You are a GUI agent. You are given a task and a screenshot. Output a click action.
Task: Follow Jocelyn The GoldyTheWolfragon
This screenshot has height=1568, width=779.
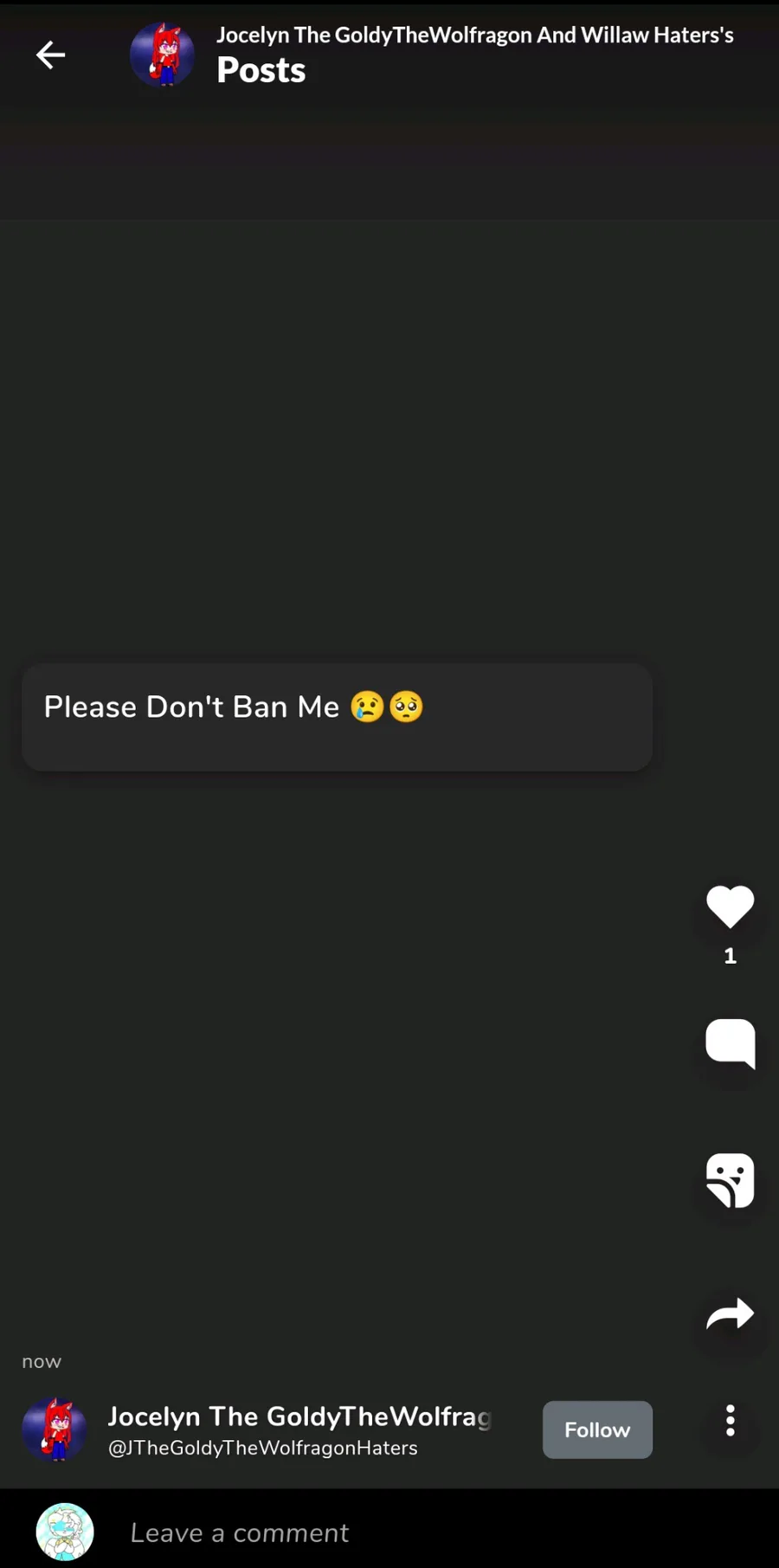(597, 1429)
